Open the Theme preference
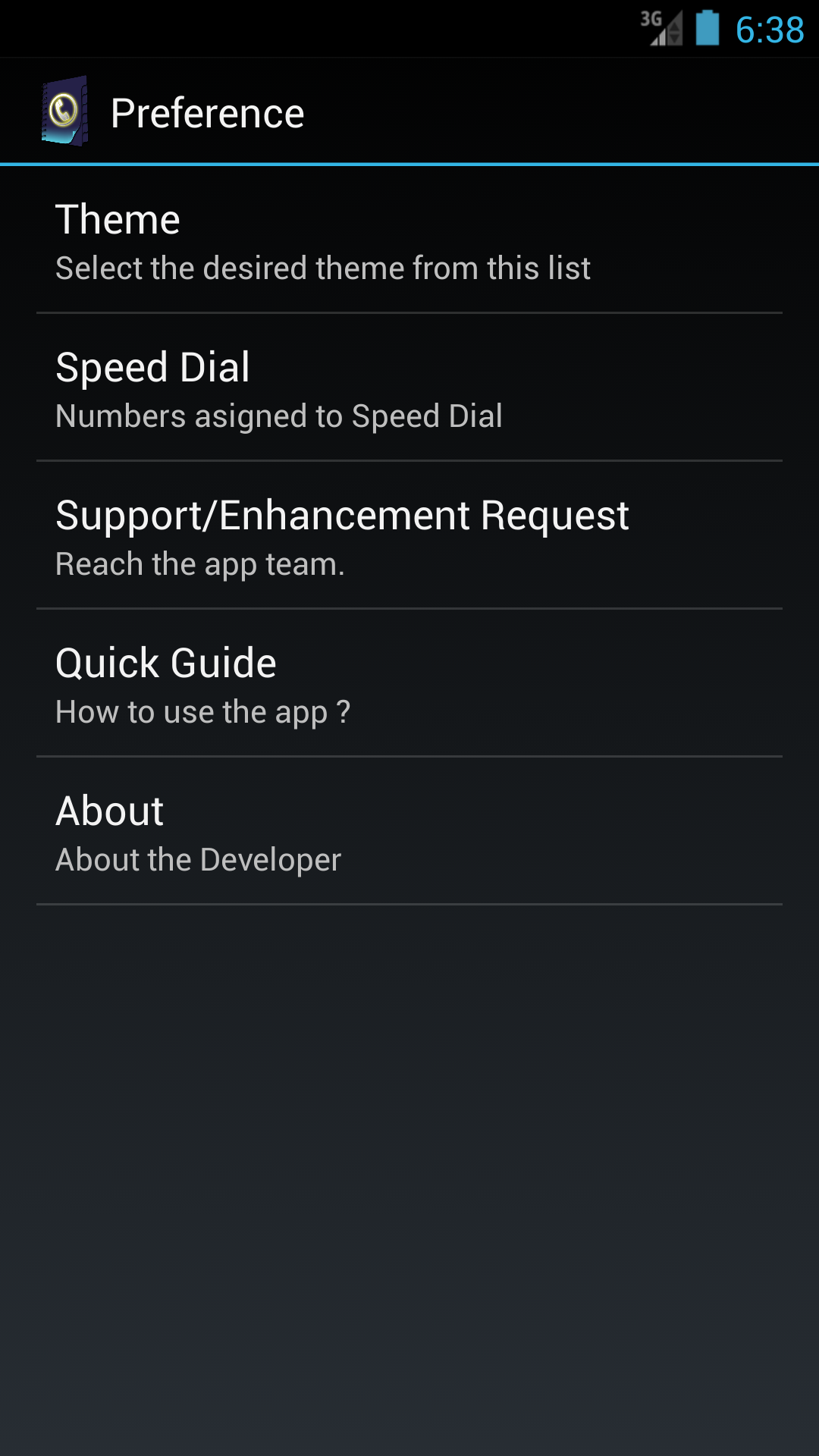819x1456 pixels. [409, 240]
